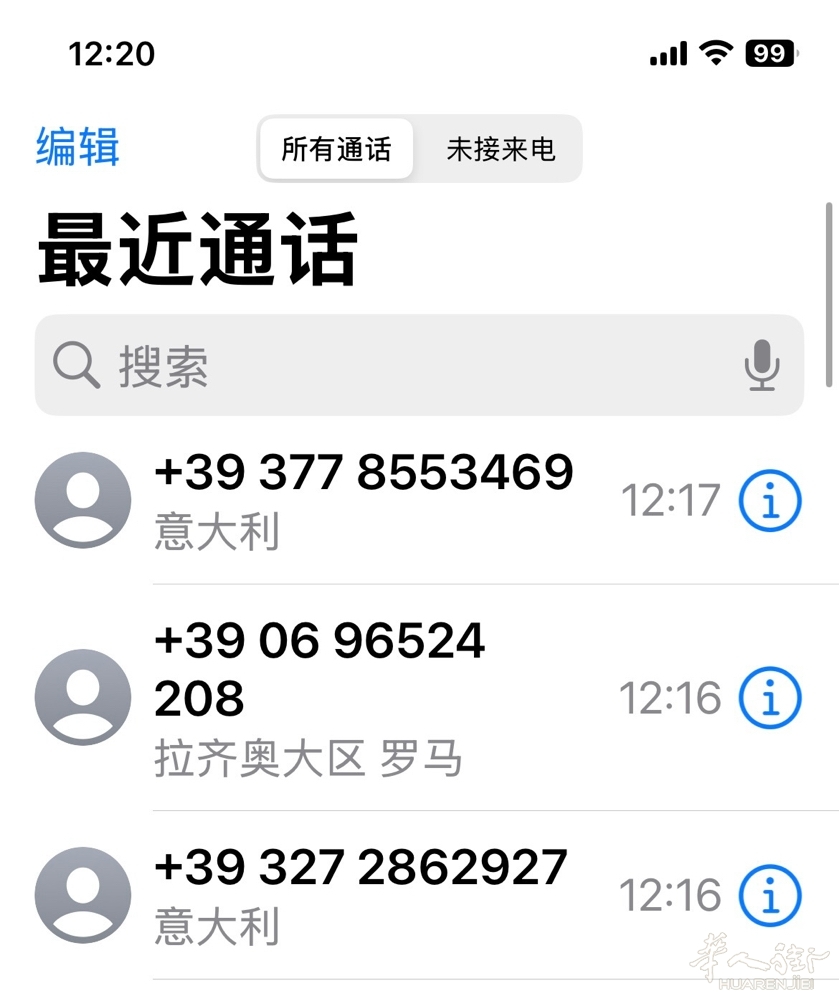Open info for +39 327 2862927

point(770,894)
